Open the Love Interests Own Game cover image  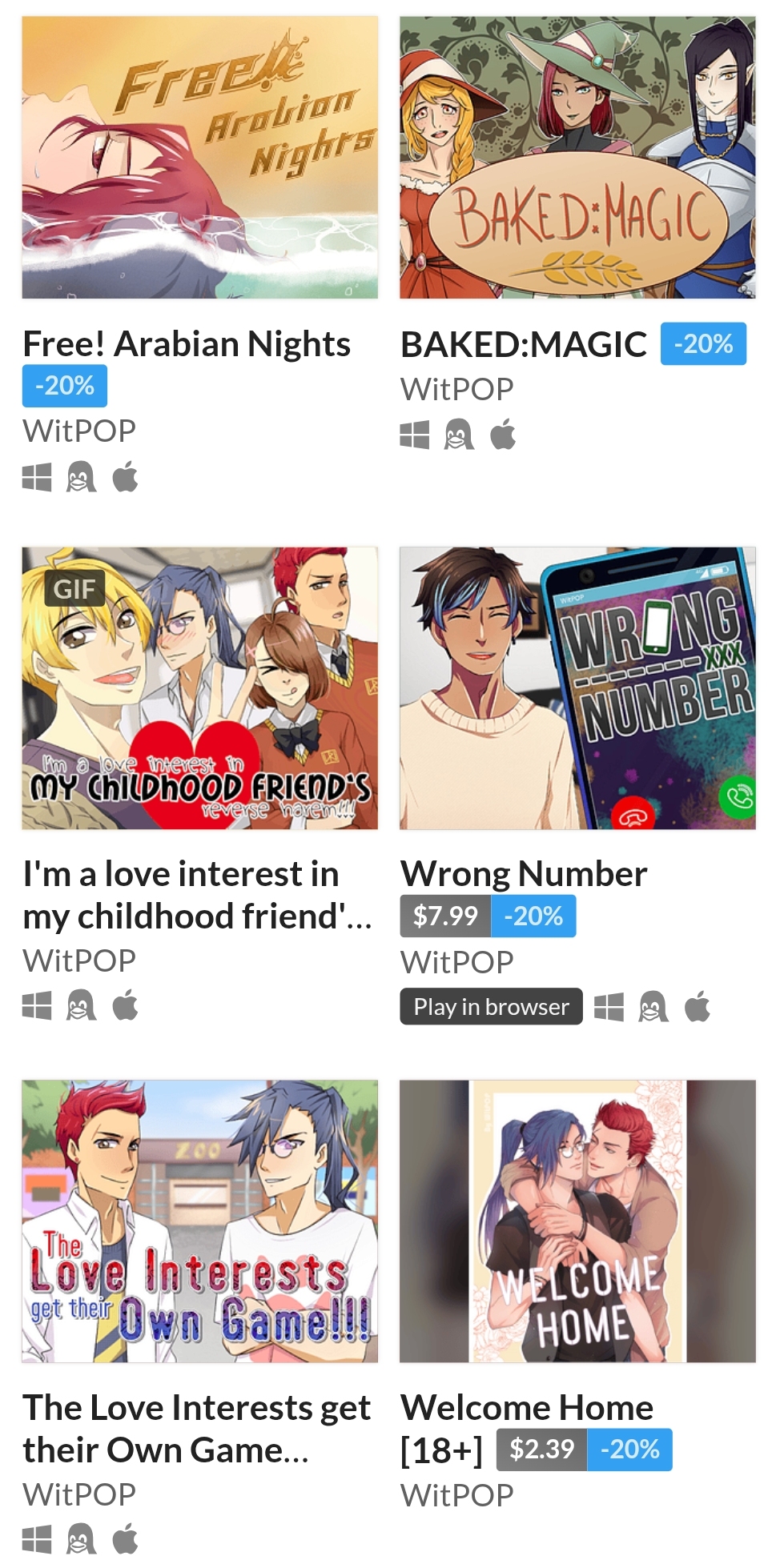pos(199,1221)
